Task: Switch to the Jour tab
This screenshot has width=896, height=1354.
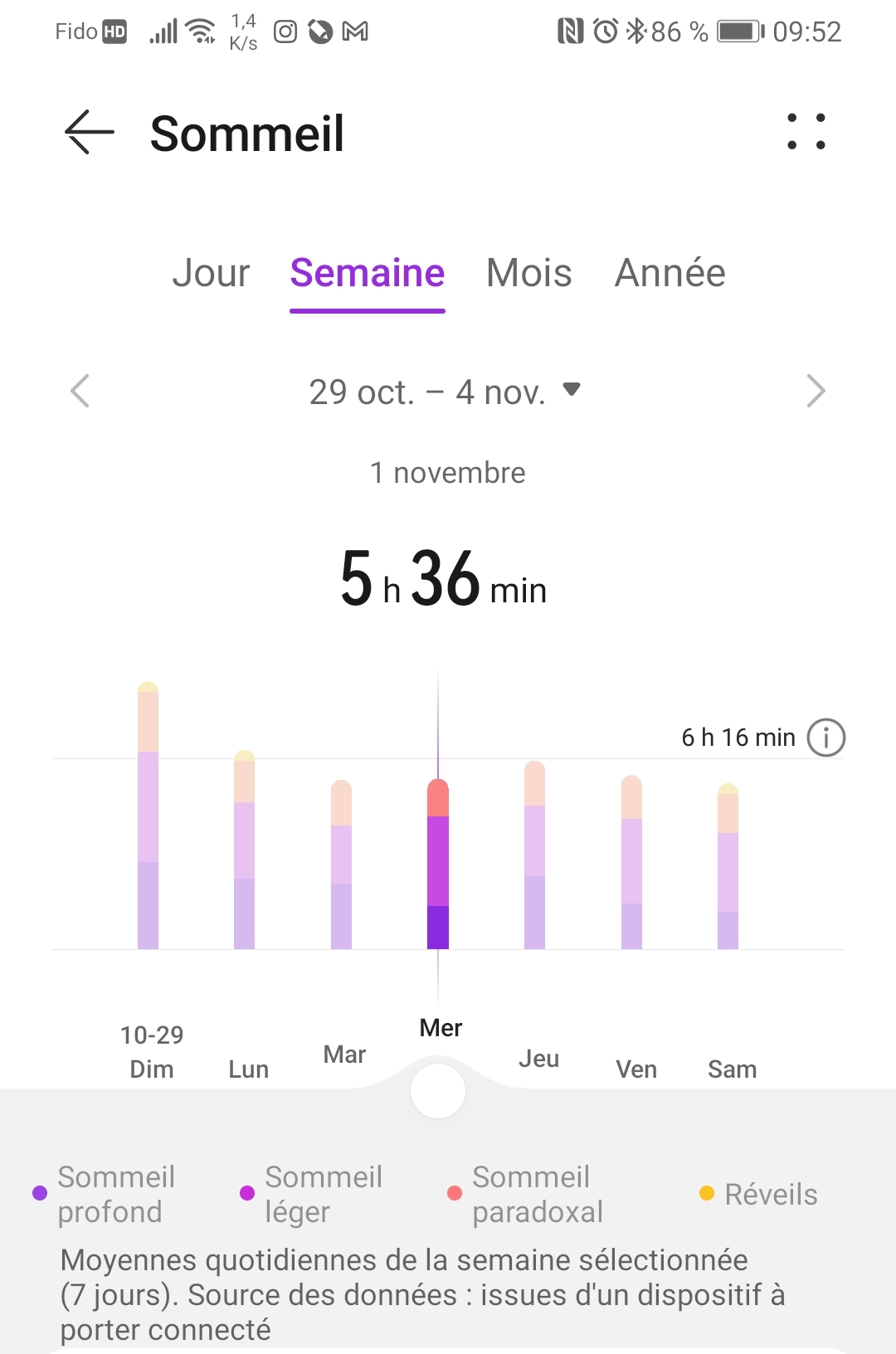Action: tap(211, 274)
